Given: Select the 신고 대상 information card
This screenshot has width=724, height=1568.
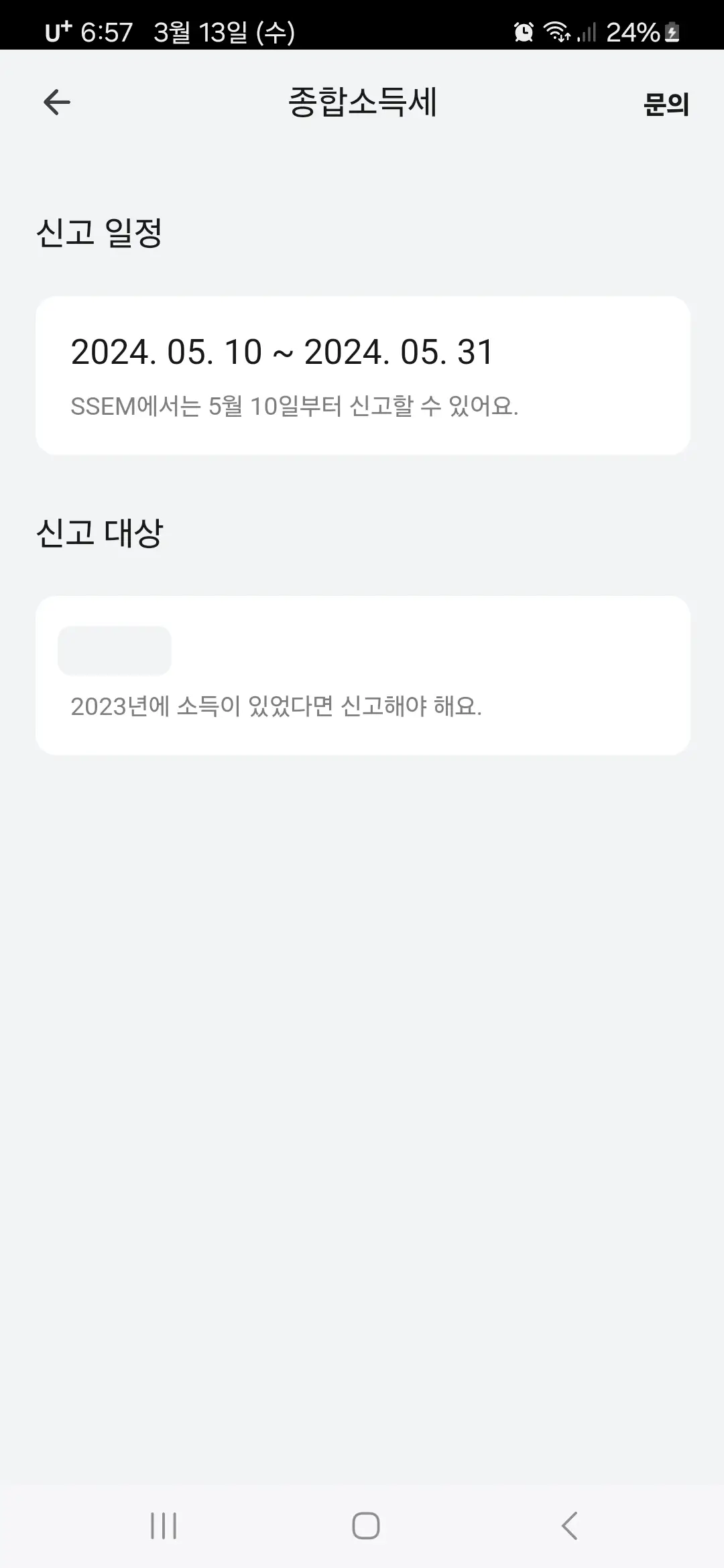Looking at the screenshot, I should [362, 673].
